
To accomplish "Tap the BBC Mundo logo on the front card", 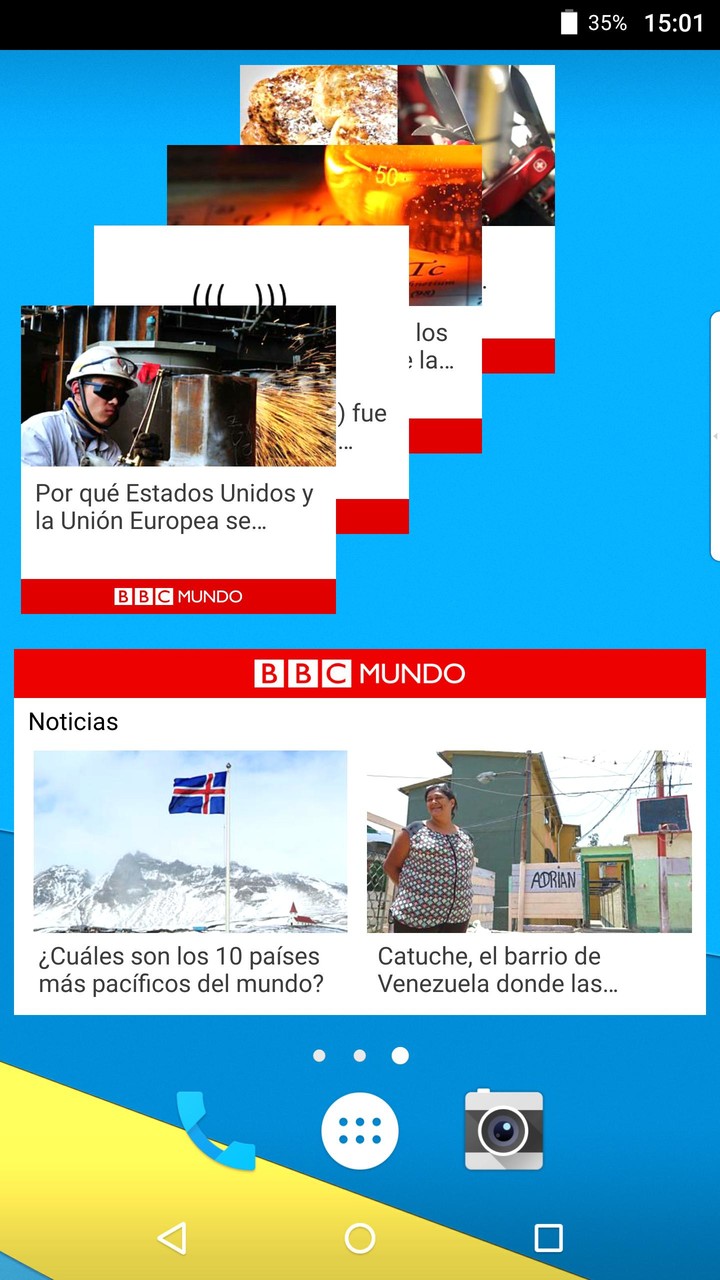I will pyautogui.click(x=178, y=596).
